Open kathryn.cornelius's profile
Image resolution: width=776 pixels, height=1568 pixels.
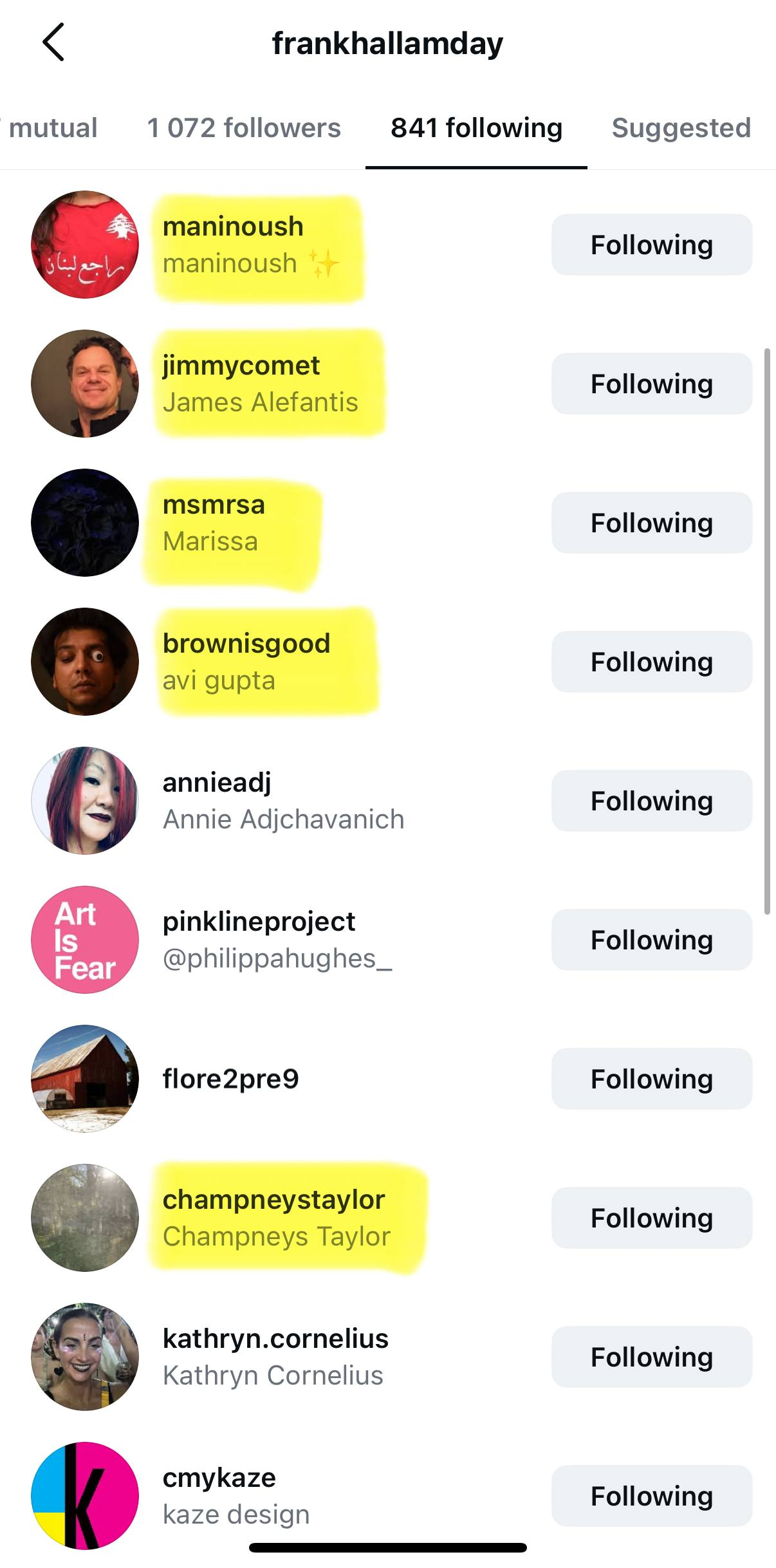click(x=275, y=1339)
